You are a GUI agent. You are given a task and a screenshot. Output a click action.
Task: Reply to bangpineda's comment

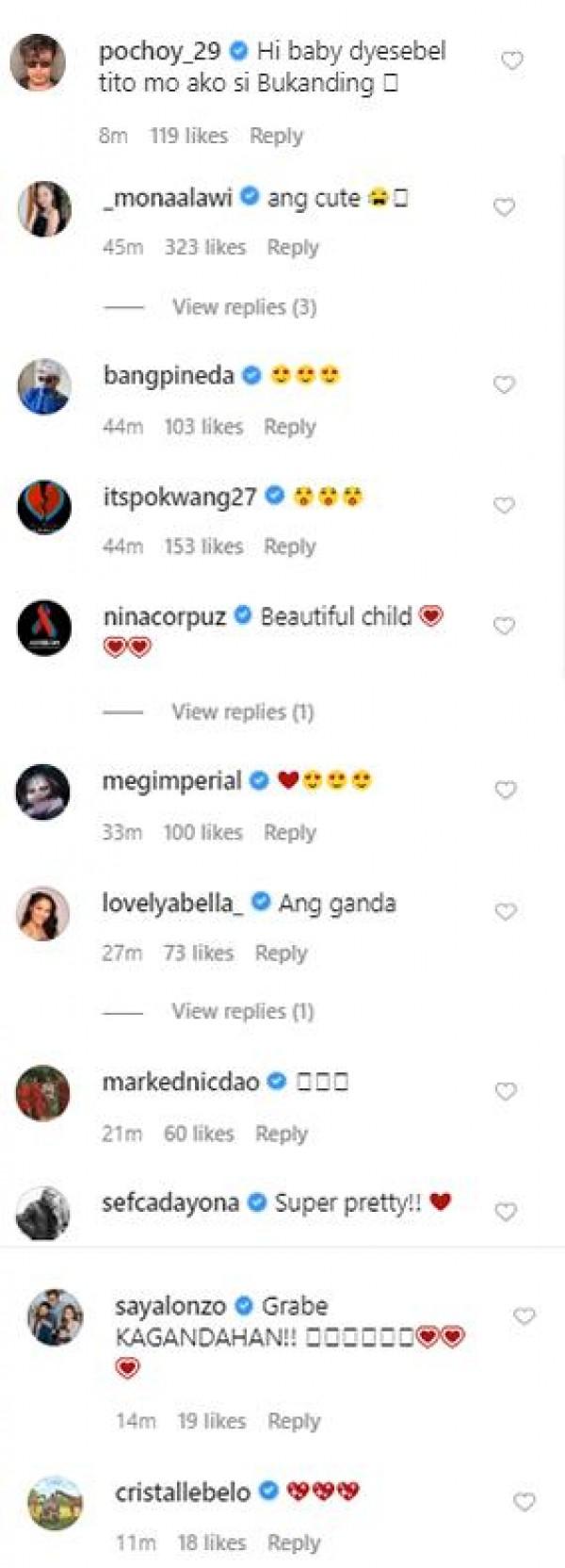click(x=289, y=427)
